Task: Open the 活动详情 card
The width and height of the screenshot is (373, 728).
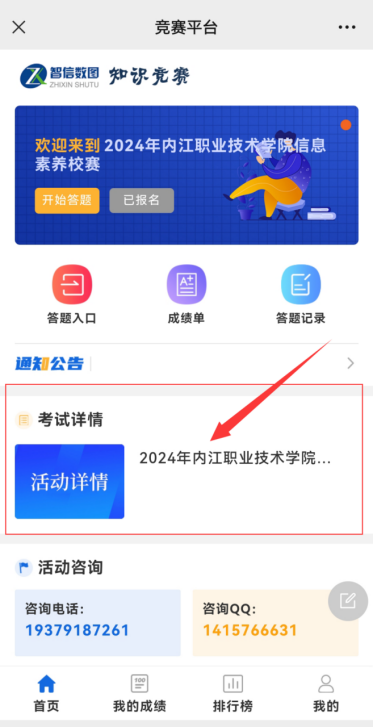Action: tap(70, 481)
